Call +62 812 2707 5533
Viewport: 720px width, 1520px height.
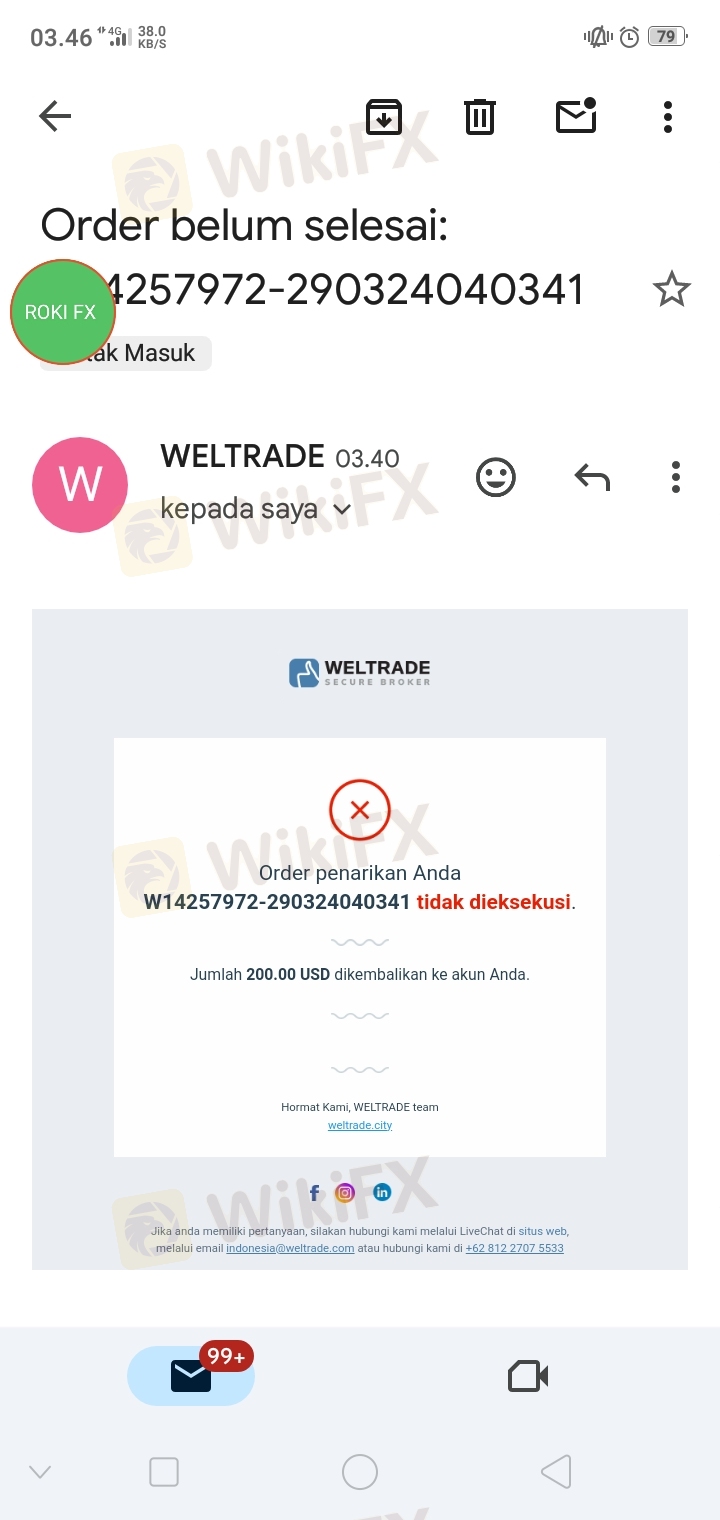514,1248
